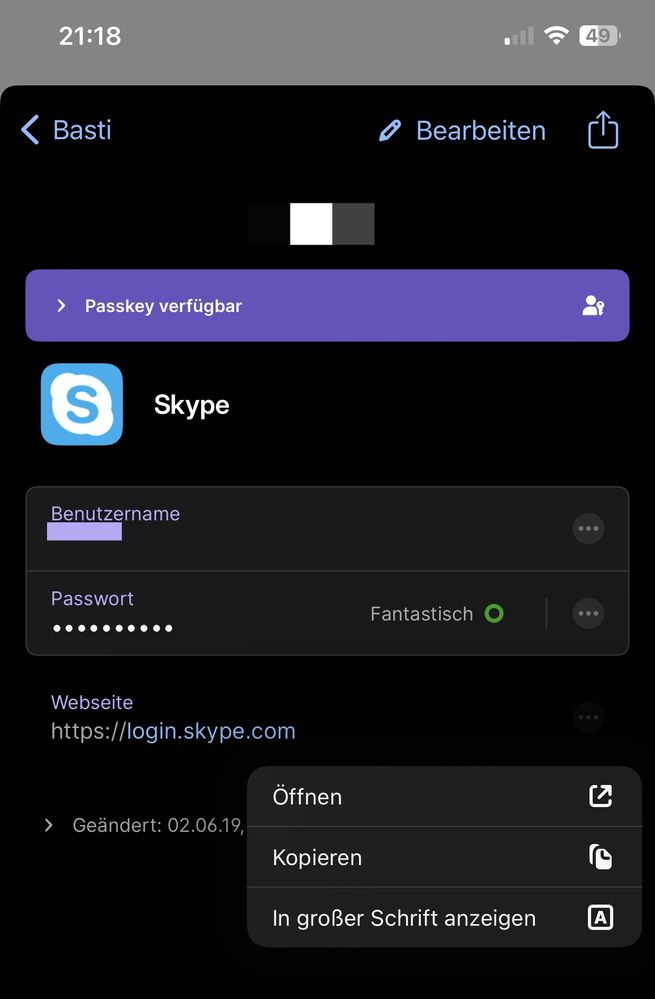Image resolution: width=655 pixels, height=999 pixels.
Task: Select Öffnen in the context menu
Action: 444,797
